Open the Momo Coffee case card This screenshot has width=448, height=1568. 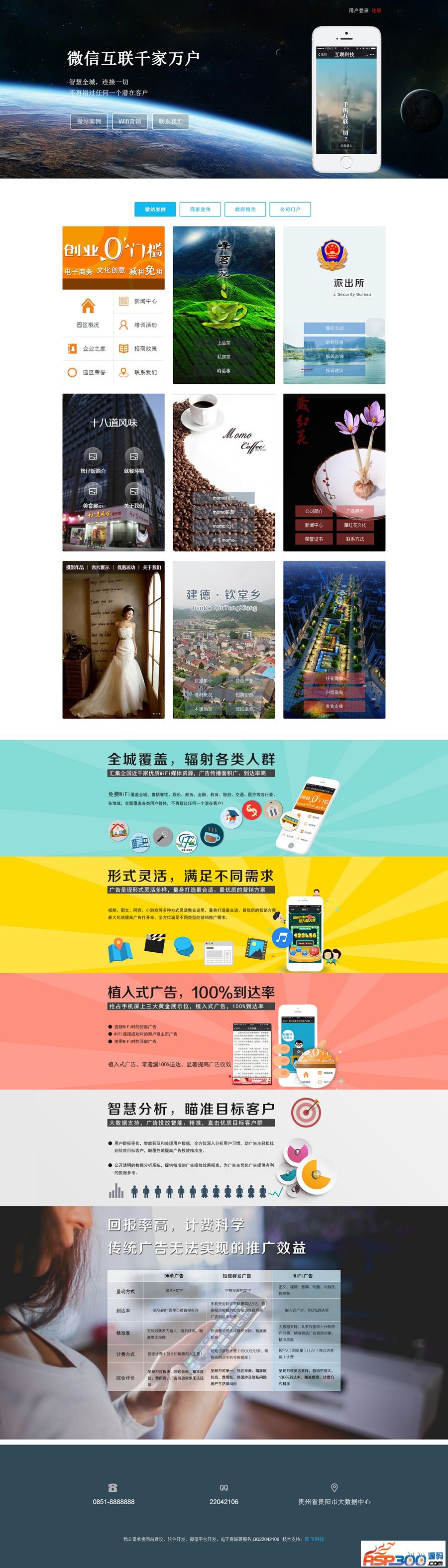224,472
